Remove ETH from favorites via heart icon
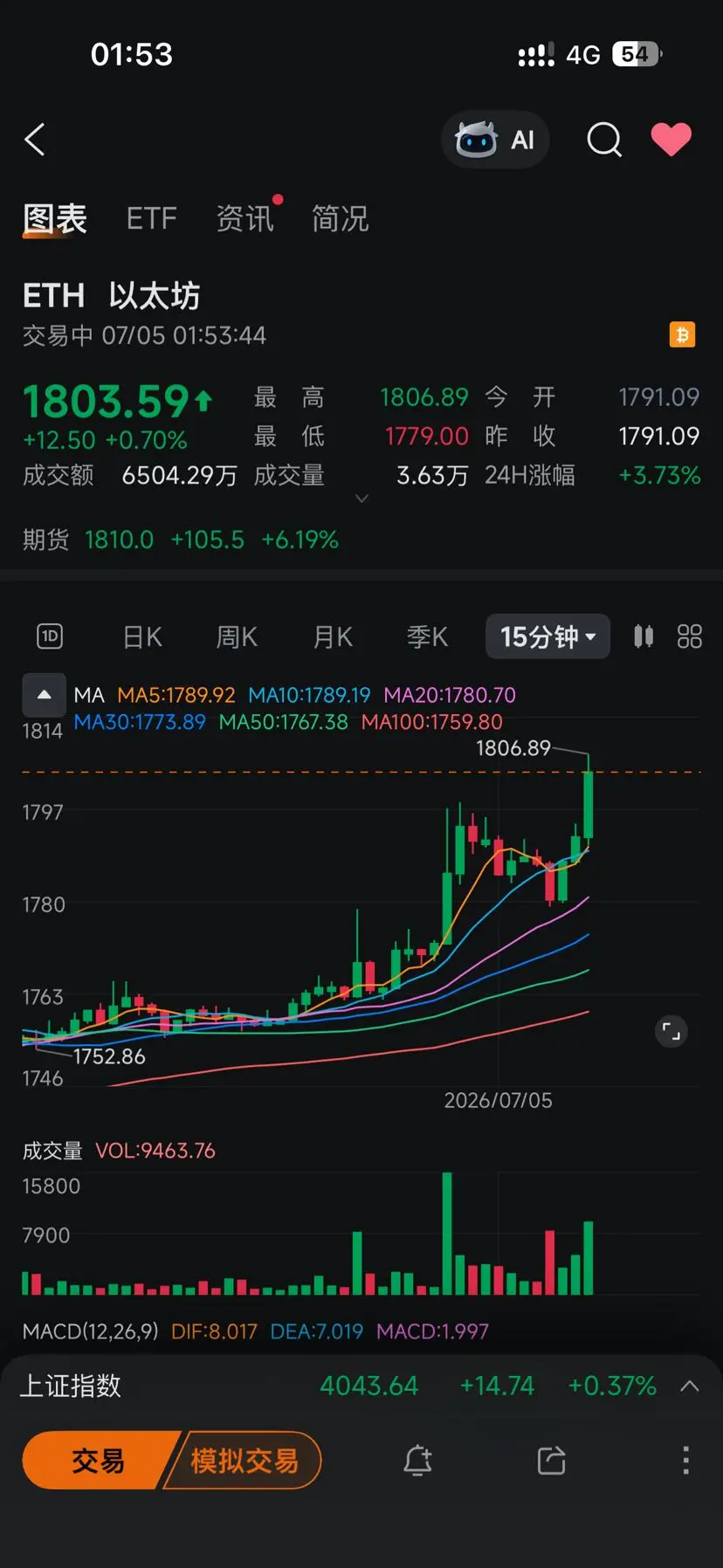This screenshot has width=723, height=1568. point(671,140)
